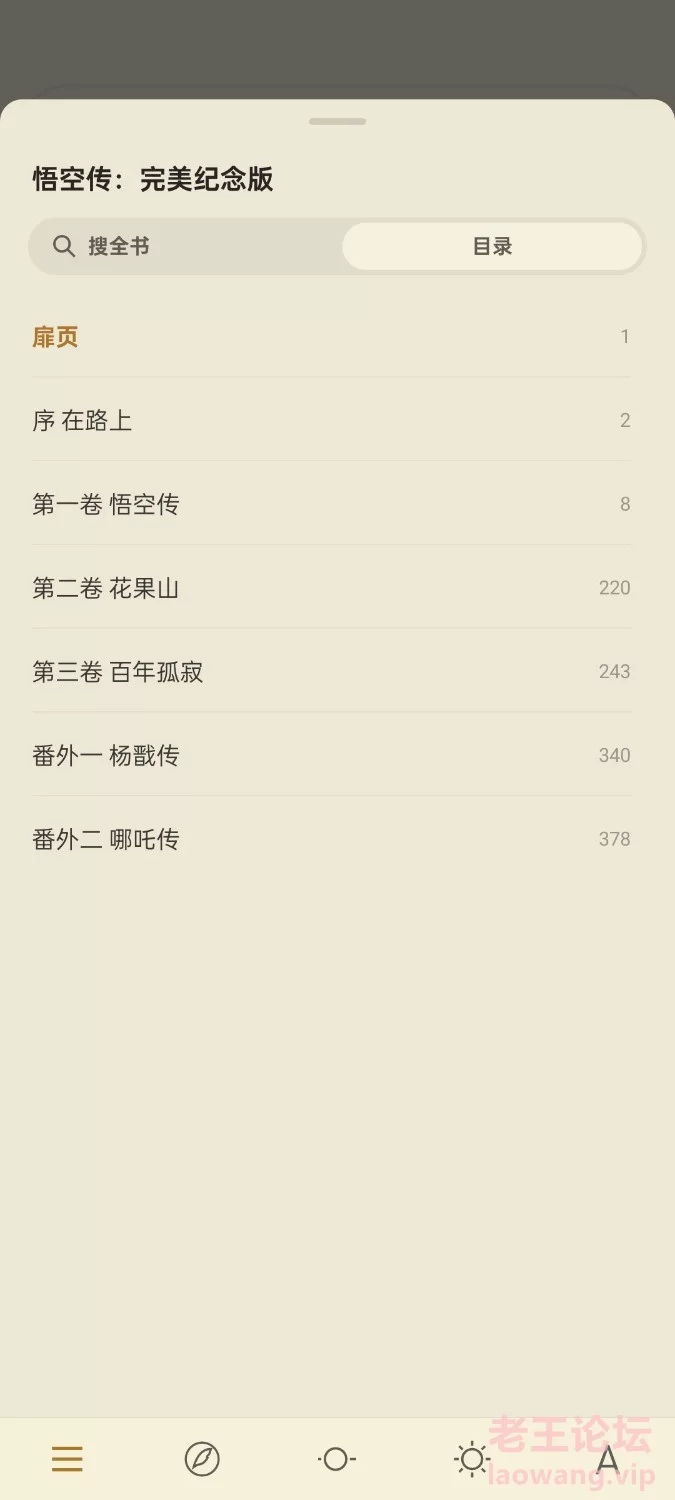This screenshot has width=675, height=1500.
Task: Jump to the 扉页 chapter
Action: click(331, 337)
